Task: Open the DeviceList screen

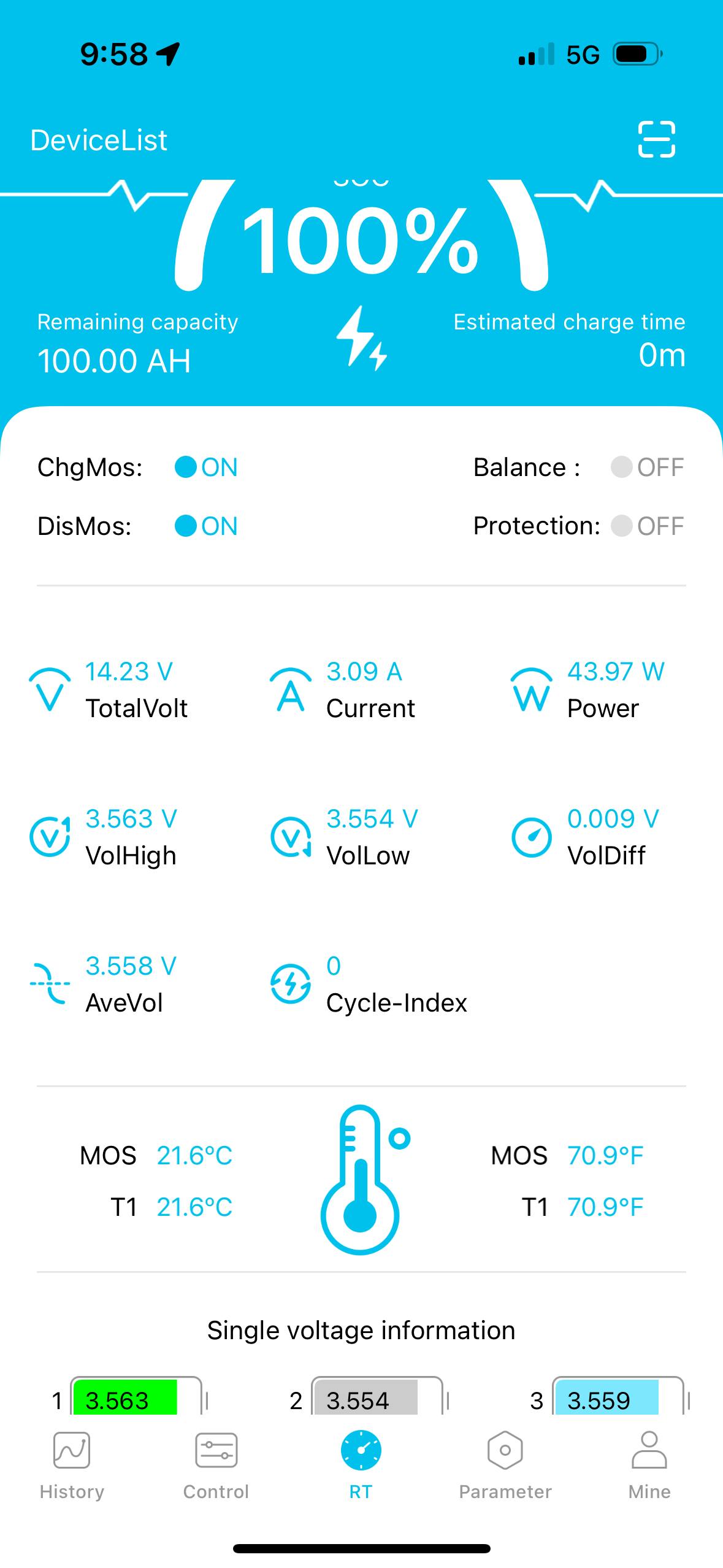Action: pos(99,140)
